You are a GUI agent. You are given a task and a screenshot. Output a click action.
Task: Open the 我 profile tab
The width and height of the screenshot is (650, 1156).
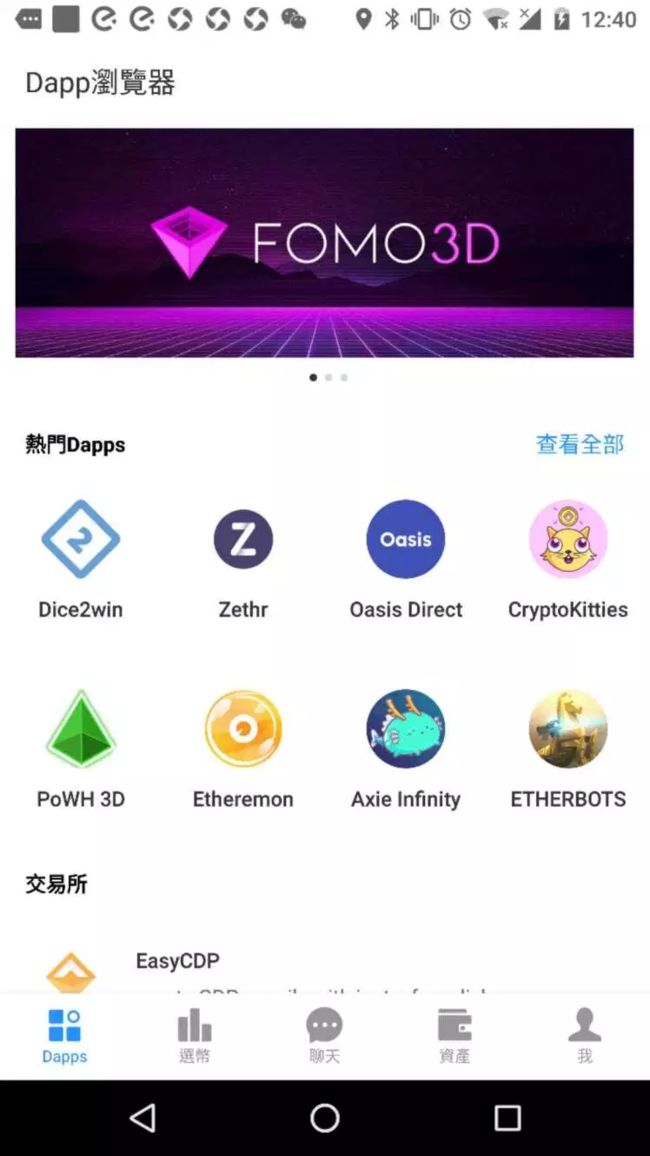tap(584, 1036)
